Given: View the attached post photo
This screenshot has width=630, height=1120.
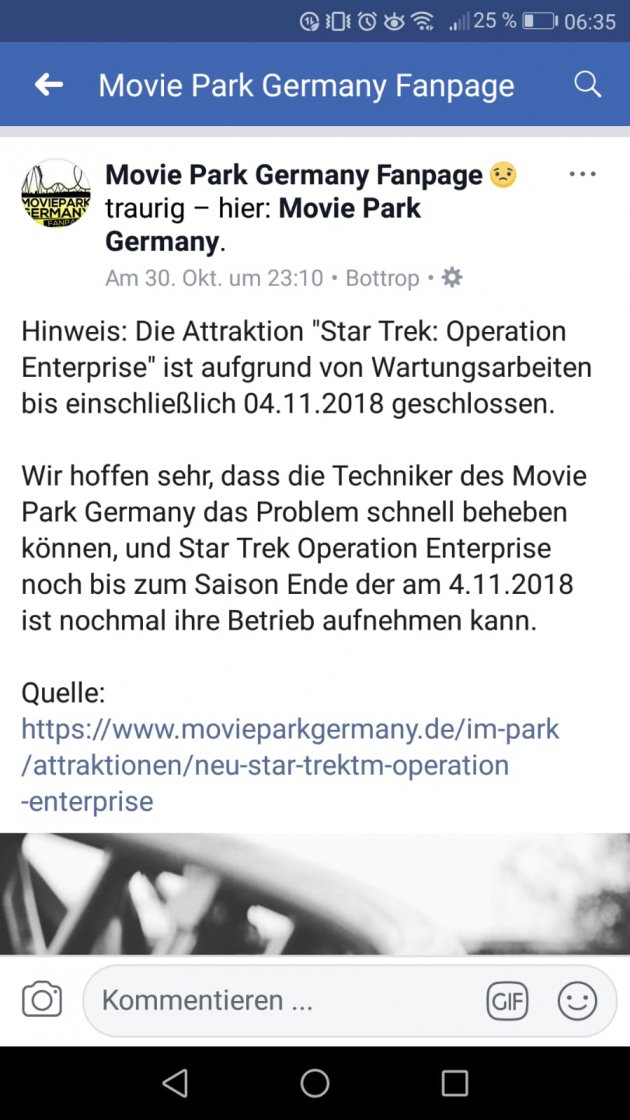Looking at the screenshot, I should pos(315,893).
